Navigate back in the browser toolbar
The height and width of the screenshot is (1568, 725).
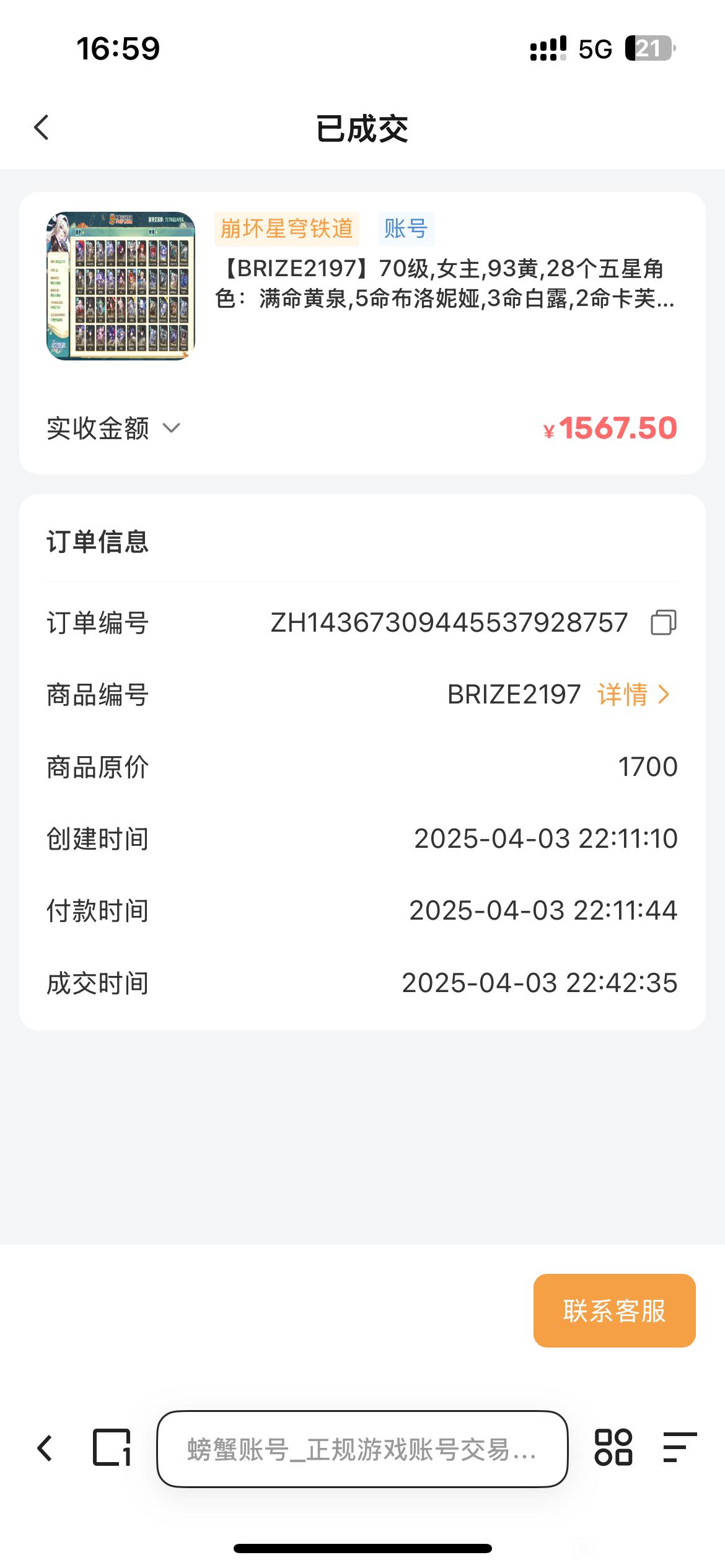[x=45, y=1448]
